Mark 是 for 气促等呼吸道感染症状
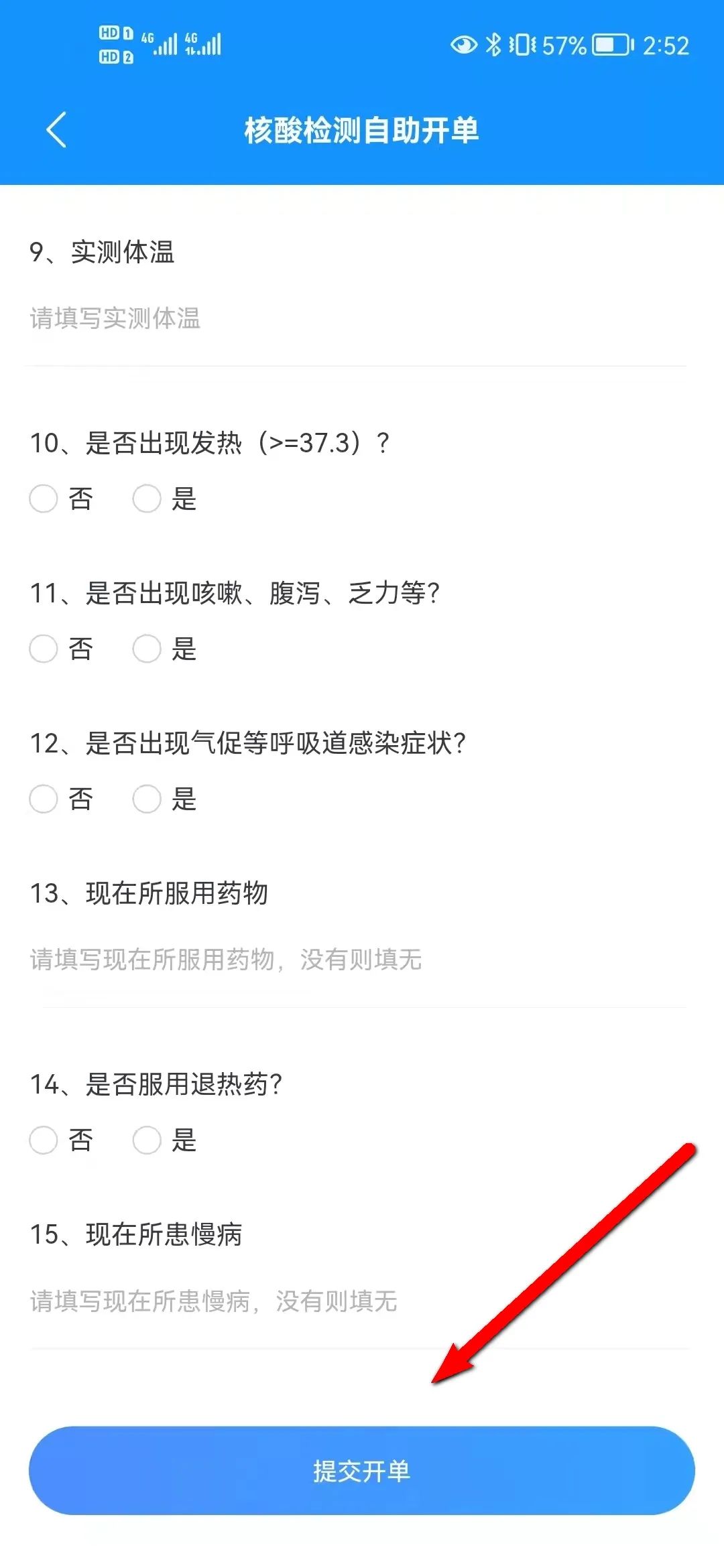This screenshot has width=724, height=1568. (x=147, y=799)
